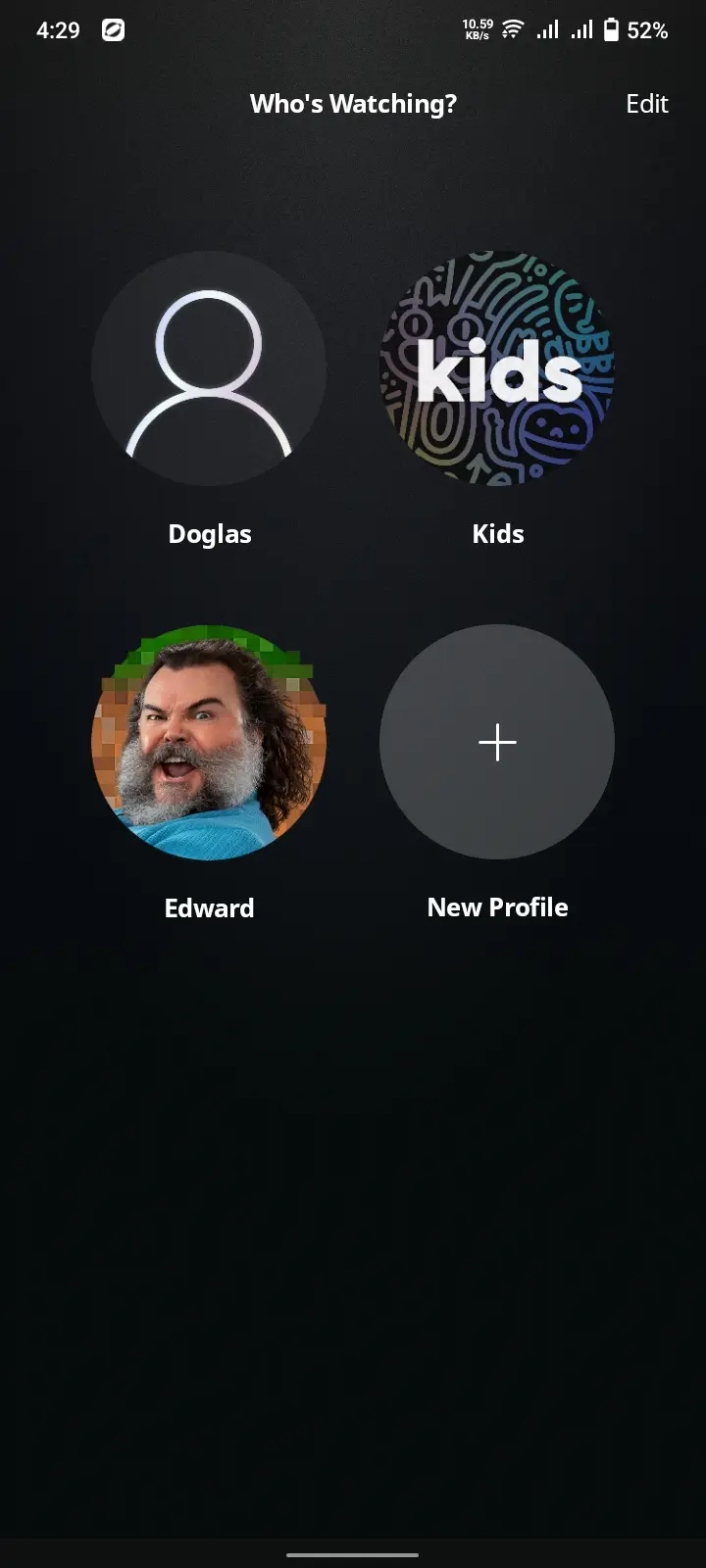
Task: Choose the Kids profile
Action: [497, 368]
